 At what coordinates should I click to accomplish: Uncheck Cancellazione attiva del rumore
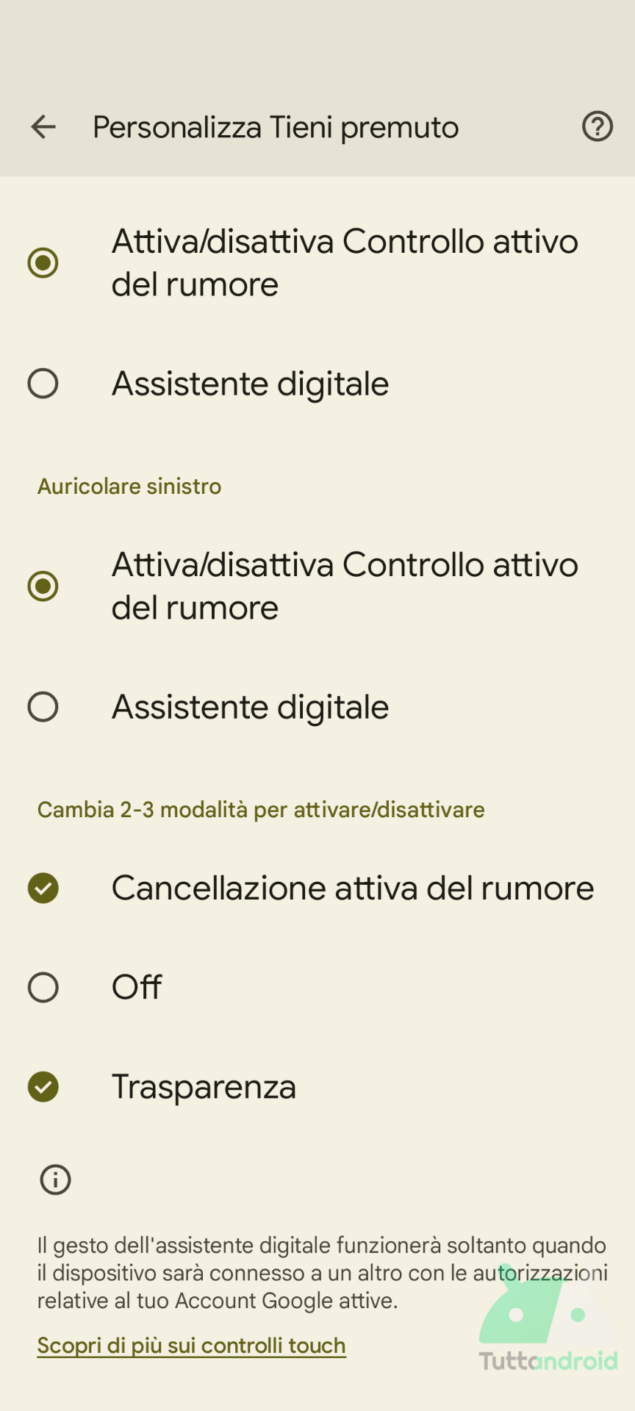click(x=43, y=888)
